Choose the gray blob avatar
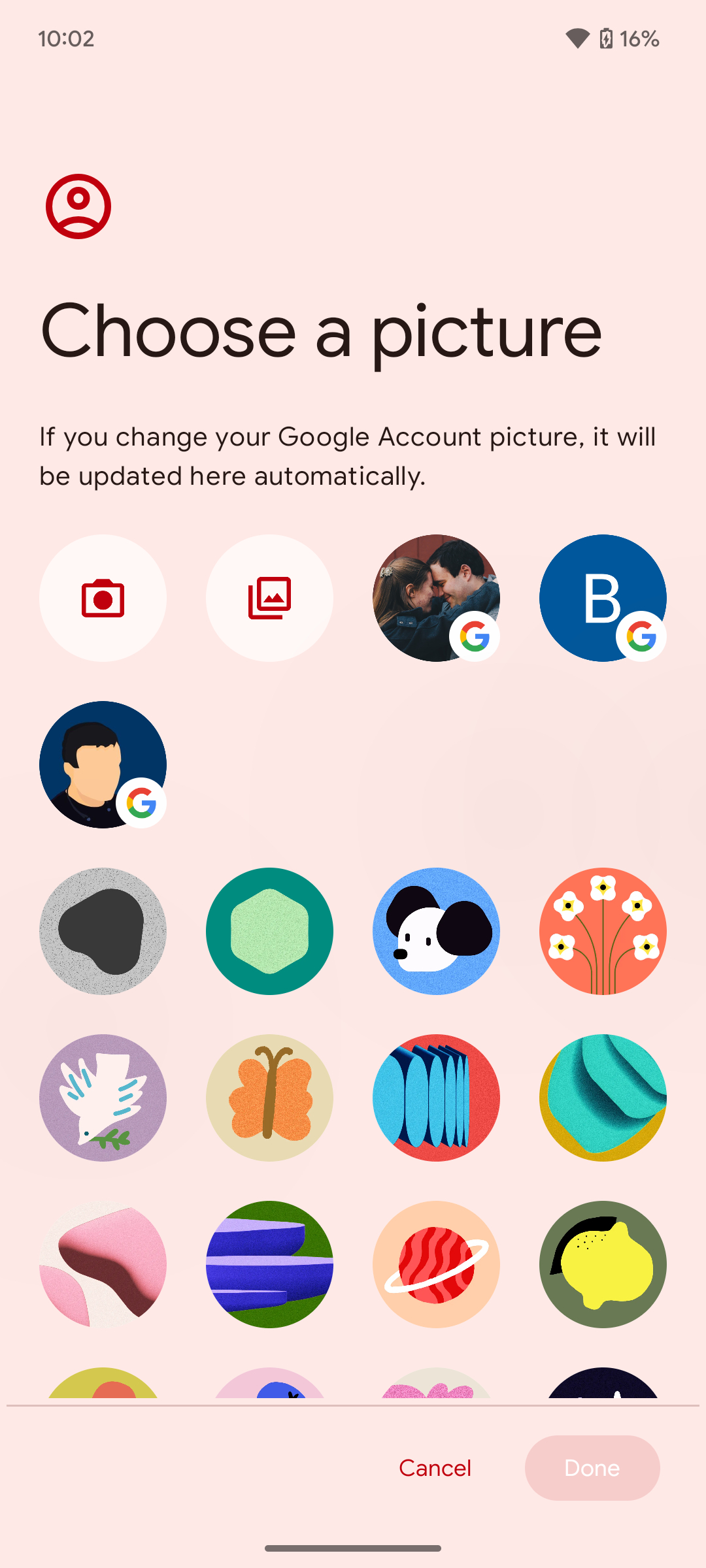Screen dimensions: 706x1568 coord(103,931)
